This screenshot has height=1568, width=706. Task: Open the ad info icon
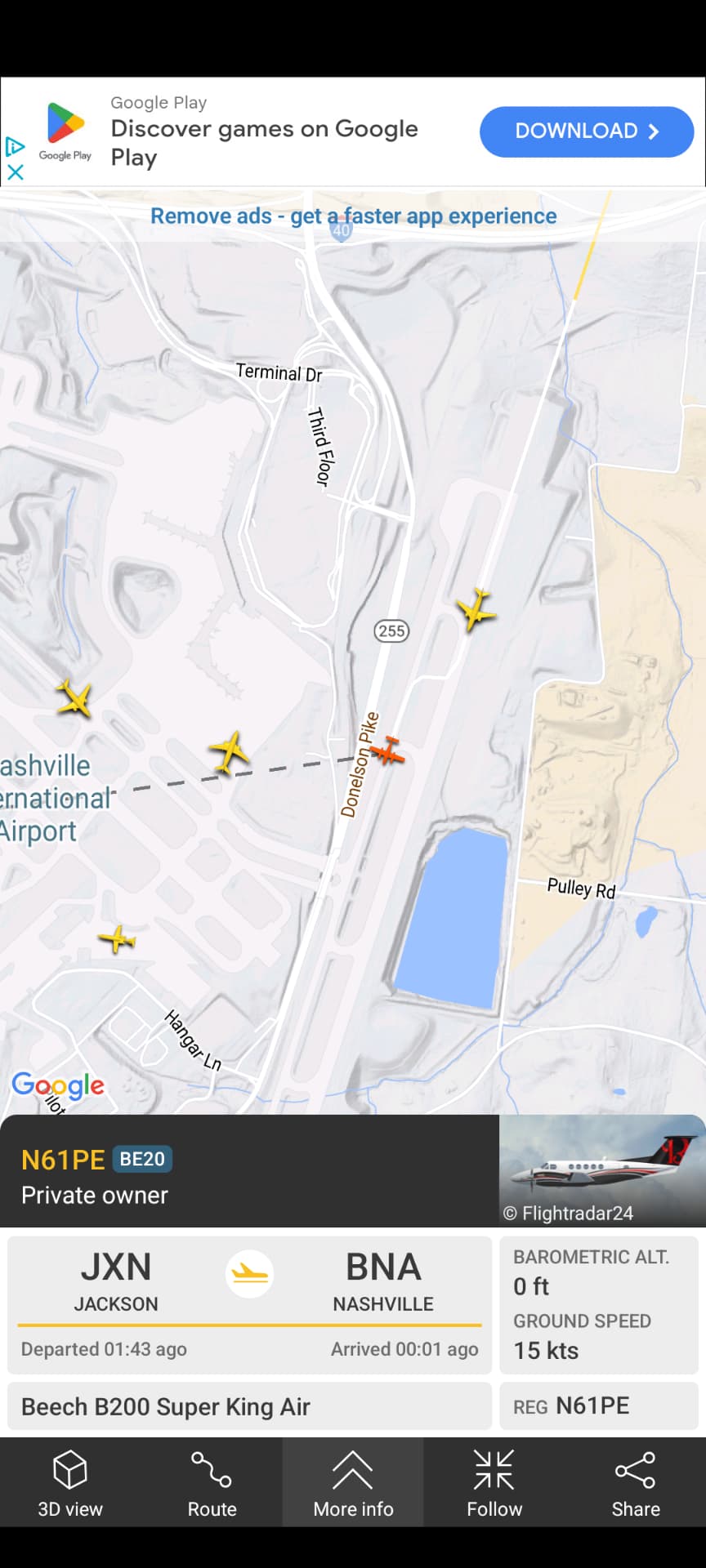[x=15, y=147]
